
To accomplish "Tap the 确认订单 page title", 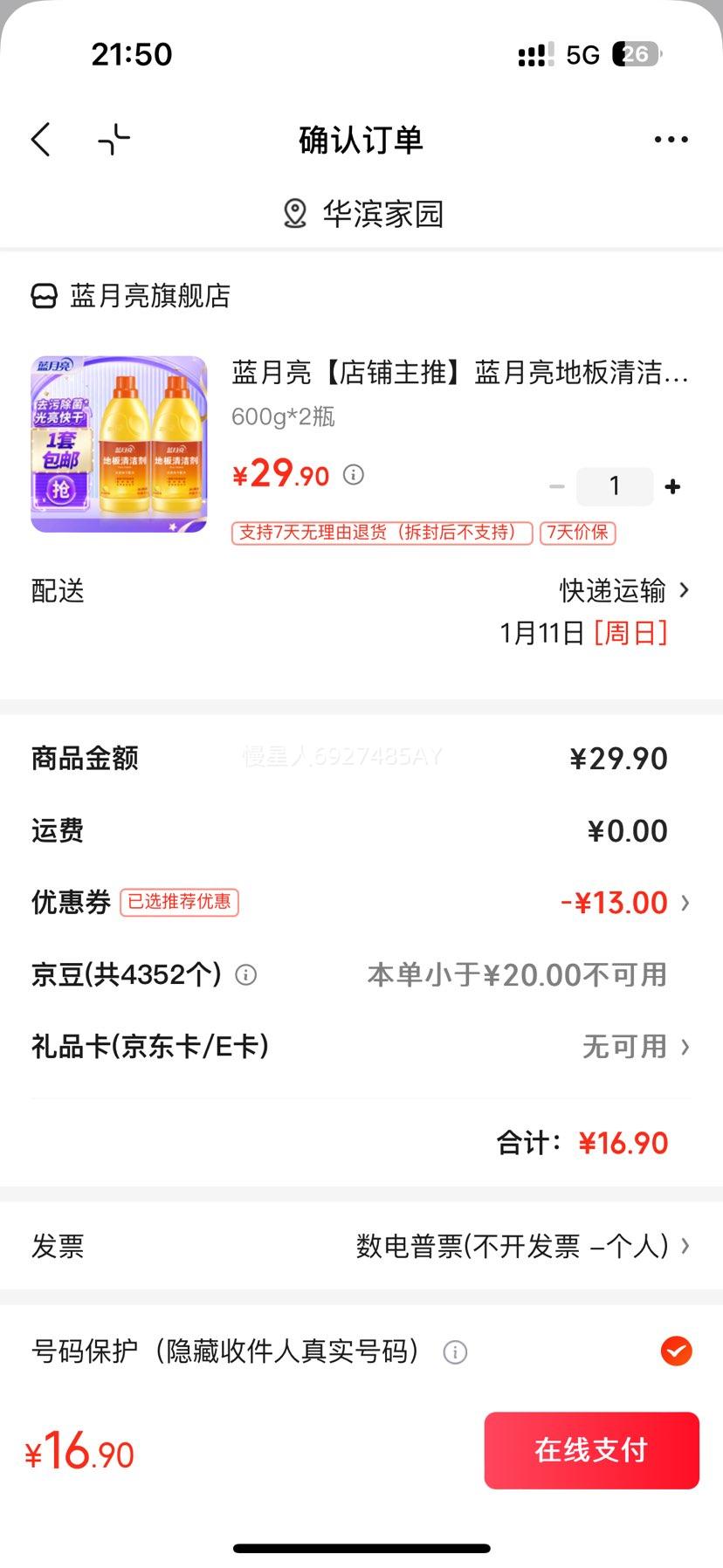I will click(358, 139).
